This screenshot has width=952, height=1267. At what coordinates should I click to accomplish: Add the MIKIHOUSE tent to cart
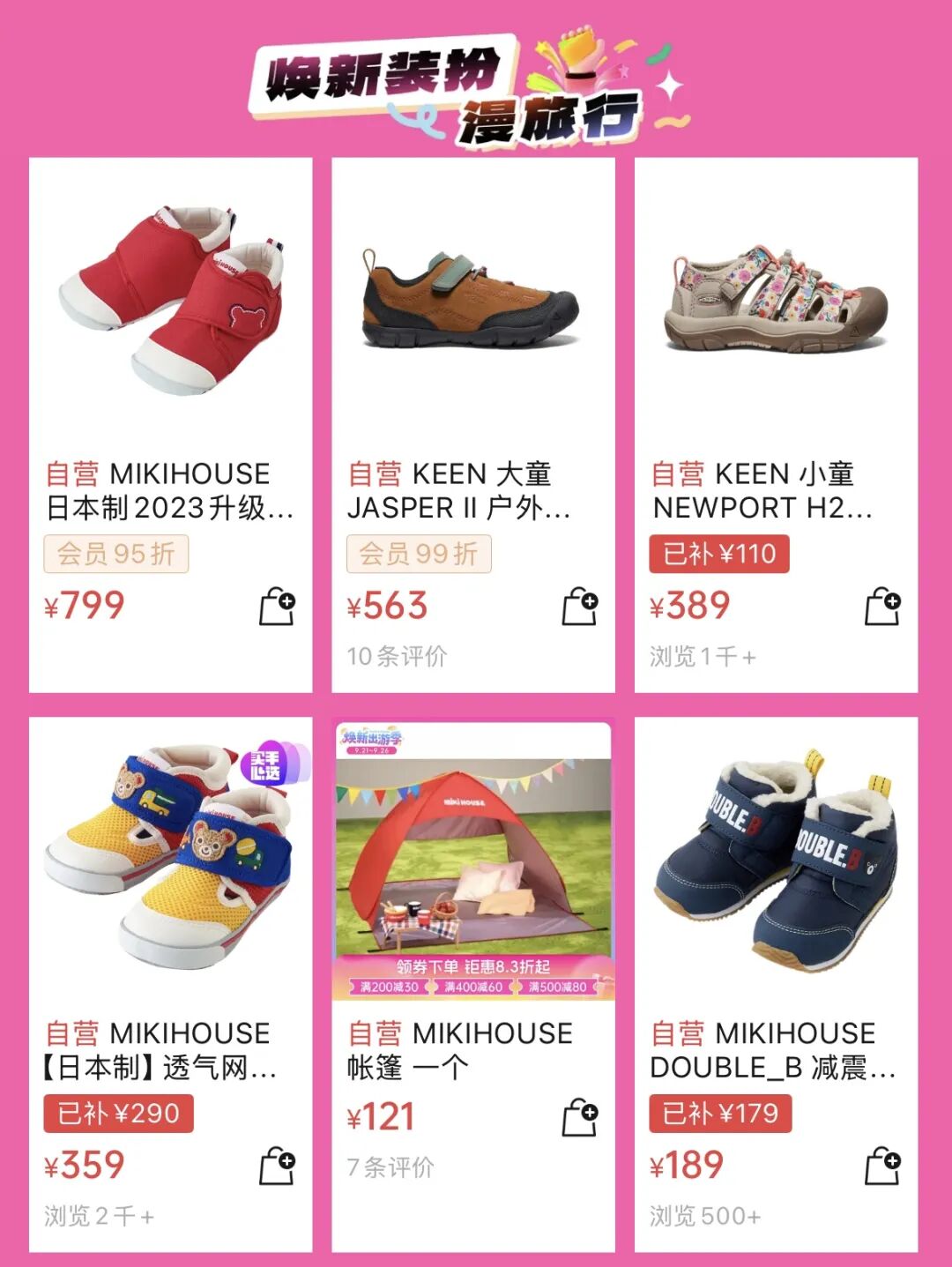(x=580, y=1118)
